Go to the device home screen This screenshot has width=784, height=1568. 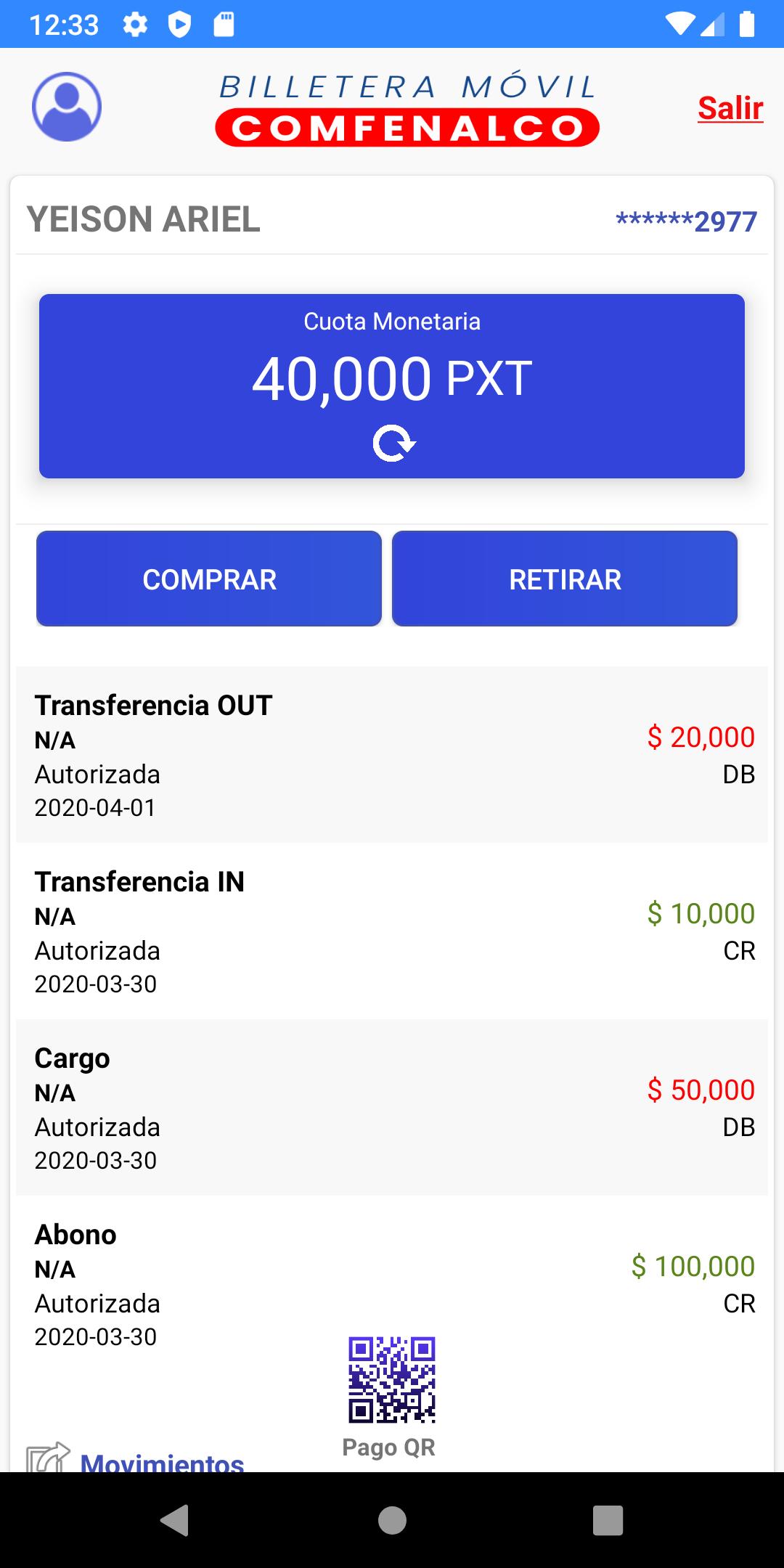click(392, 1520)
